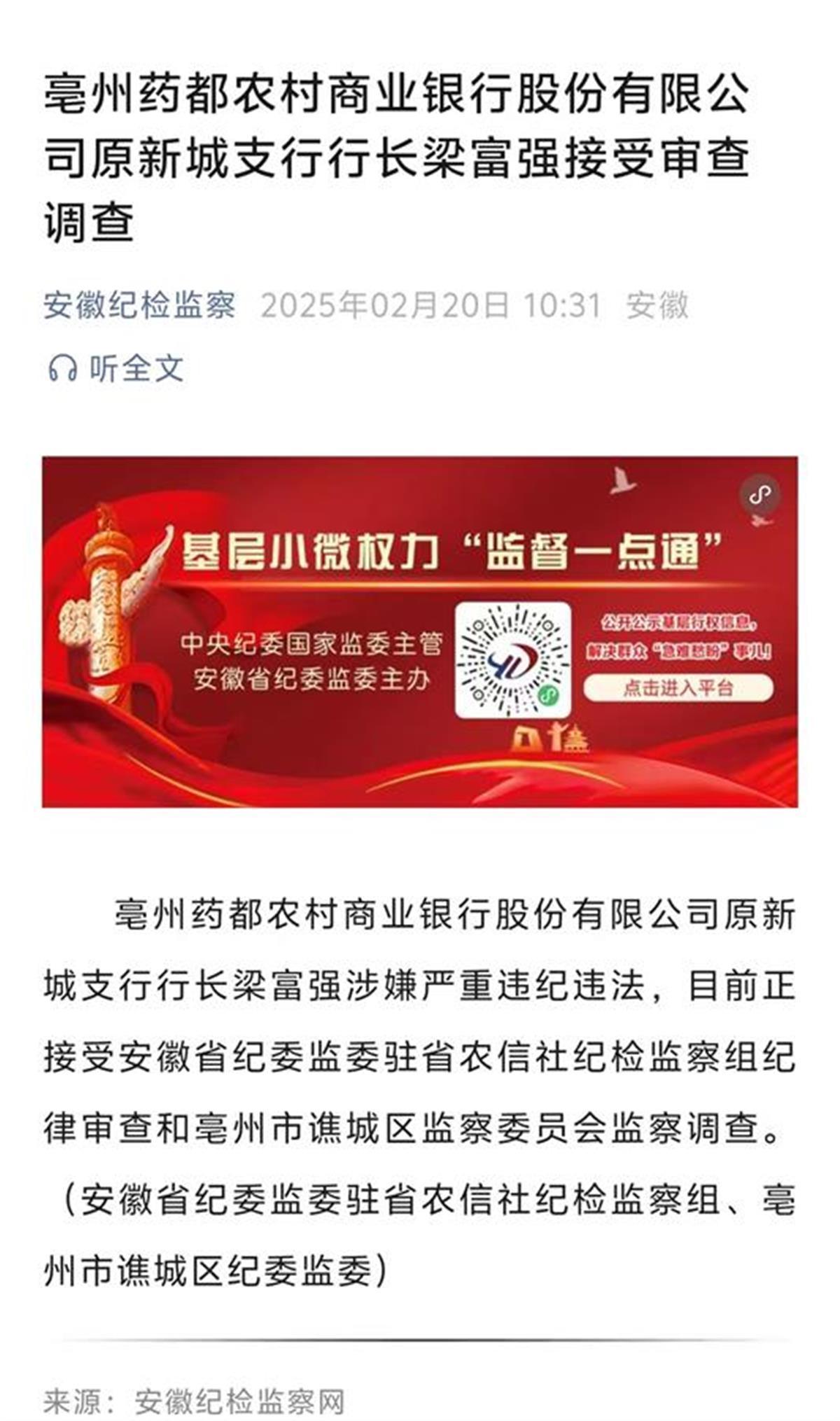Open the 安徽纪检监察 account page

click(x=139, y=305)
